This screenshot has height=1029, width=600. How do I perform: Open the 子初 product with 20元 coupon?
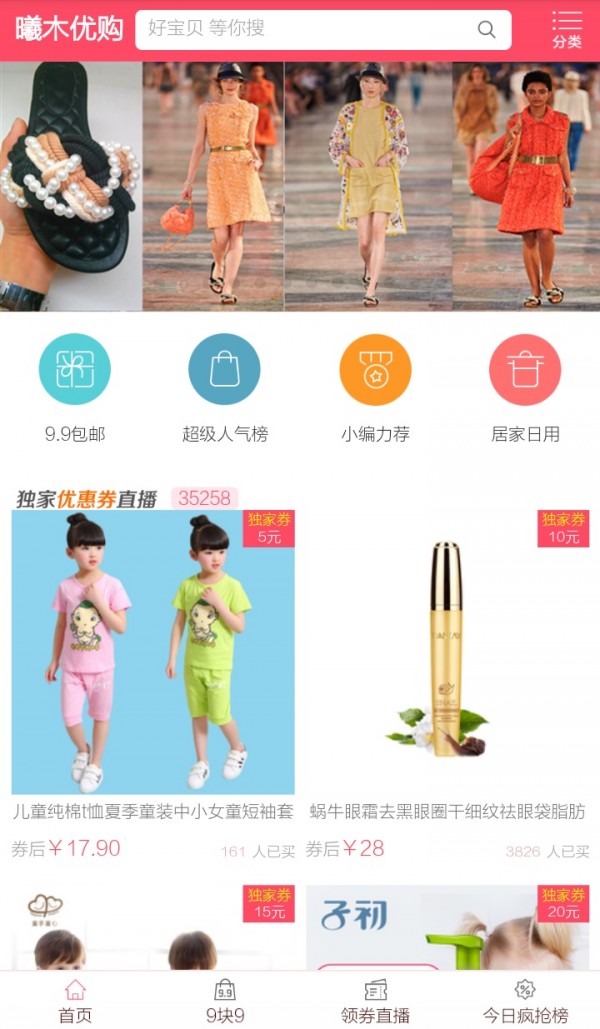pyautogui.click(x=448, y=927)
